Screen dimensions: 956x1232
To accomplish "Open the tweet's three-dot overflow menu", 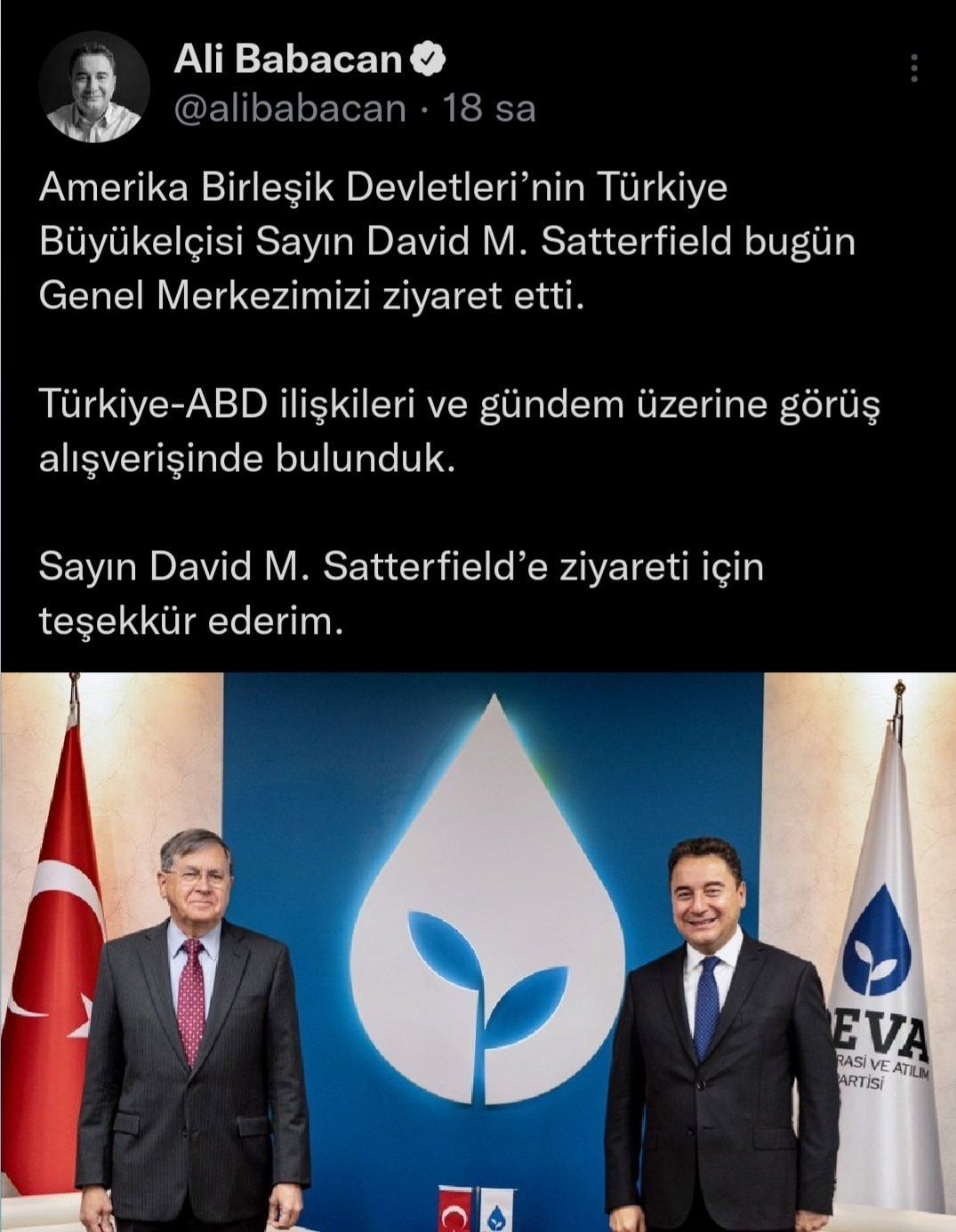I will [x=915, y=68].
